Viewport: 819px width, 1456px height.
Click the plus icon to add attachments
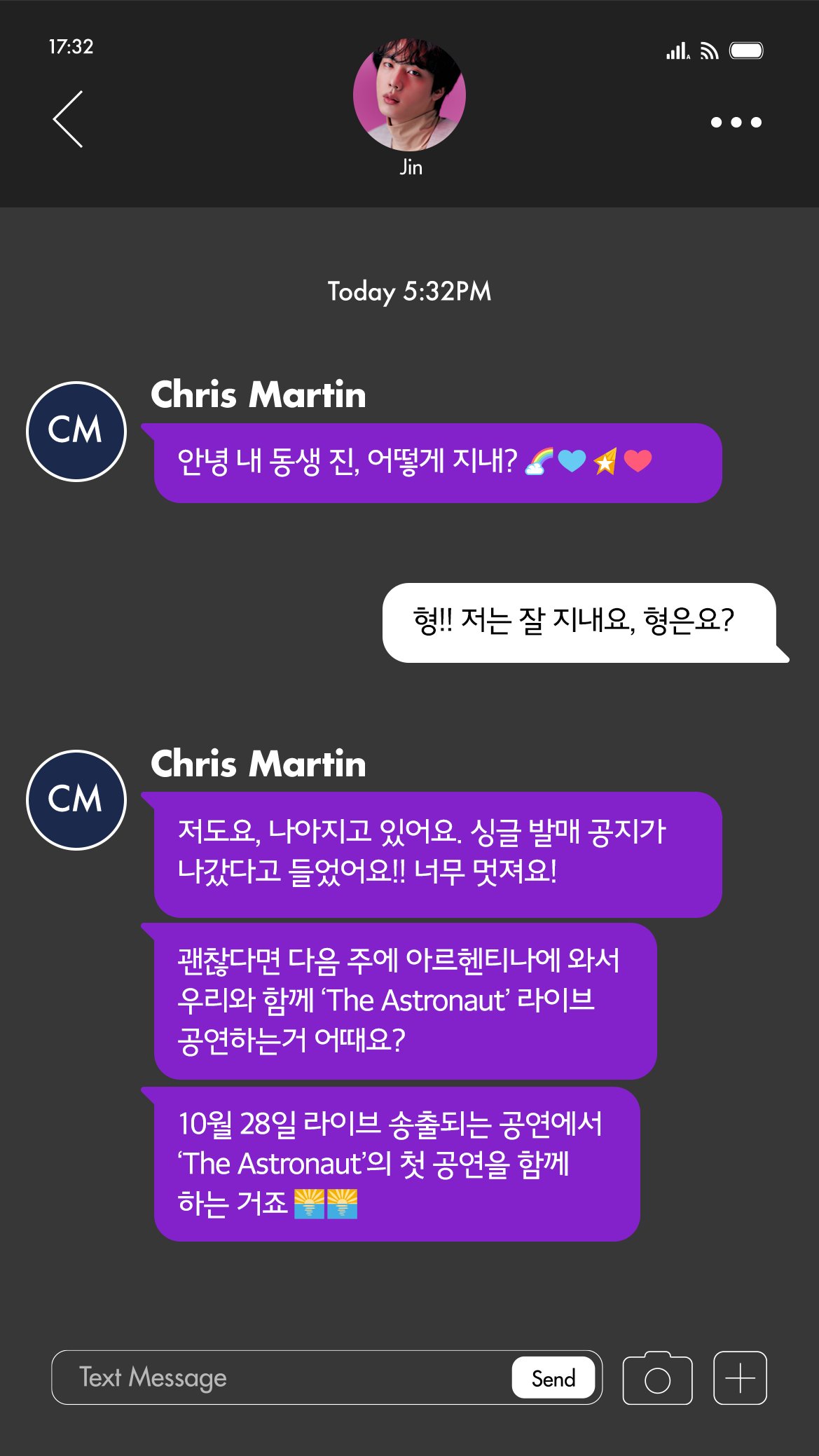[x=740, y=1378]
